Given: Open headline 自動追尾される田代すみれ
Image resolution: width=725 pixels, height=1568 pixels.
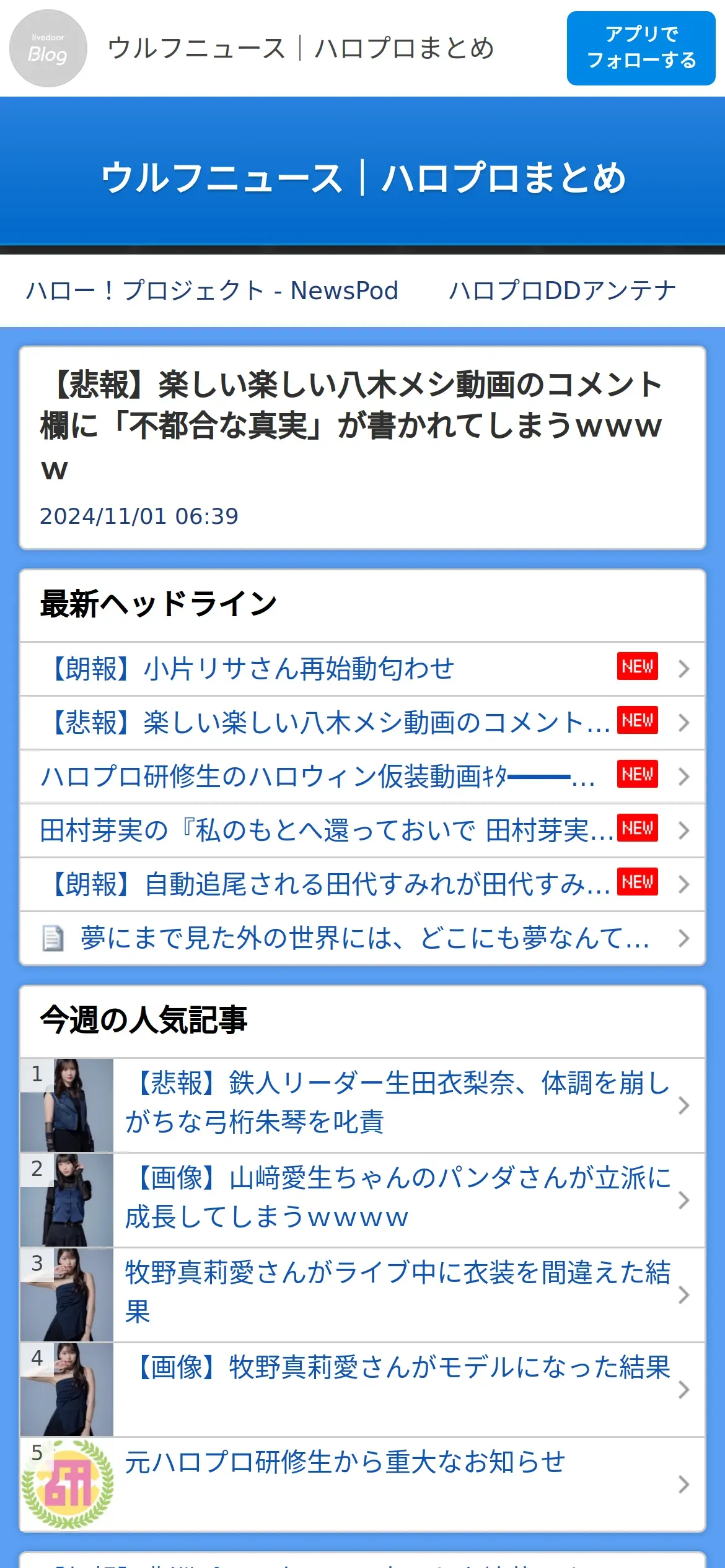Looking at the screenshot, I should (x=362, y=884).
